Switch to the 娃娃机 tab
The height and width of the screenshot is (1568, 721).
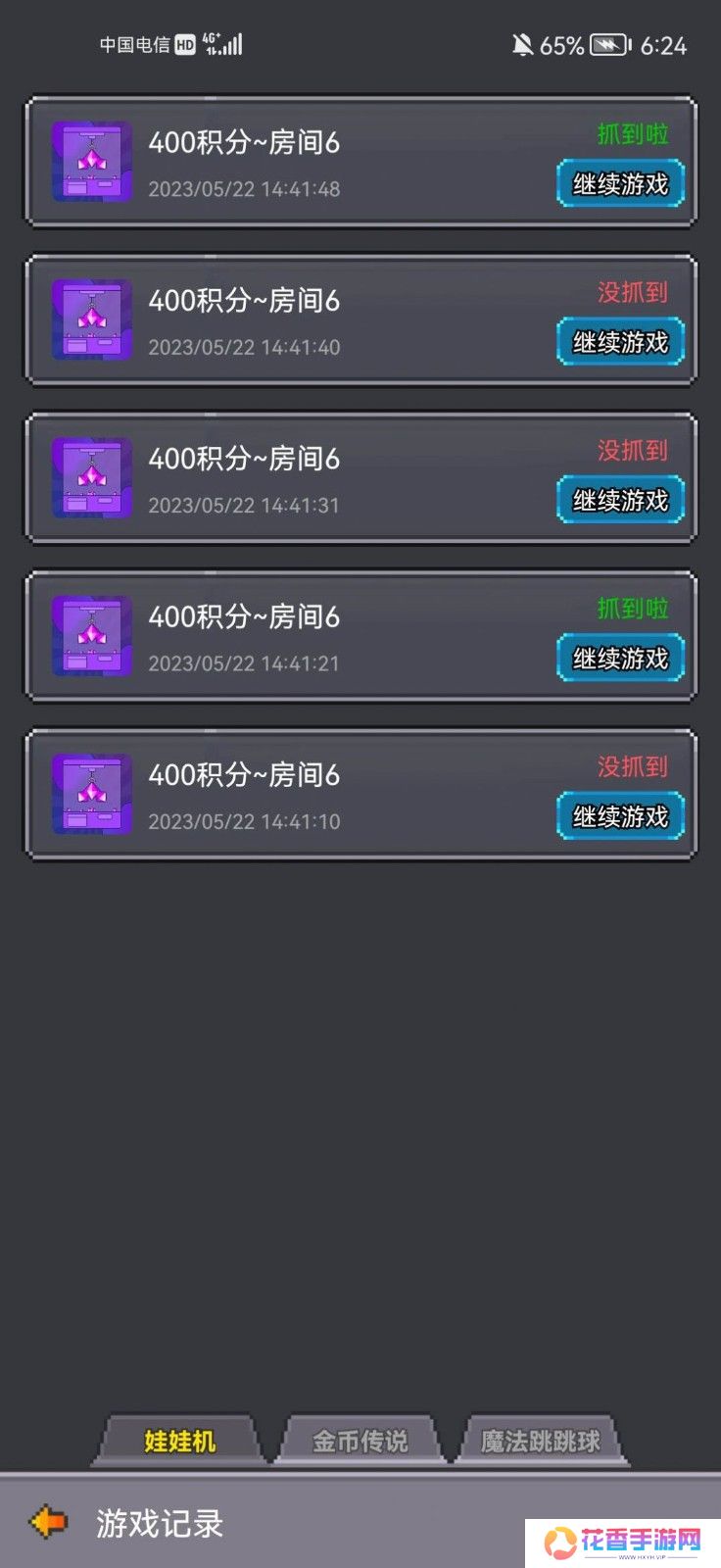179,1441
